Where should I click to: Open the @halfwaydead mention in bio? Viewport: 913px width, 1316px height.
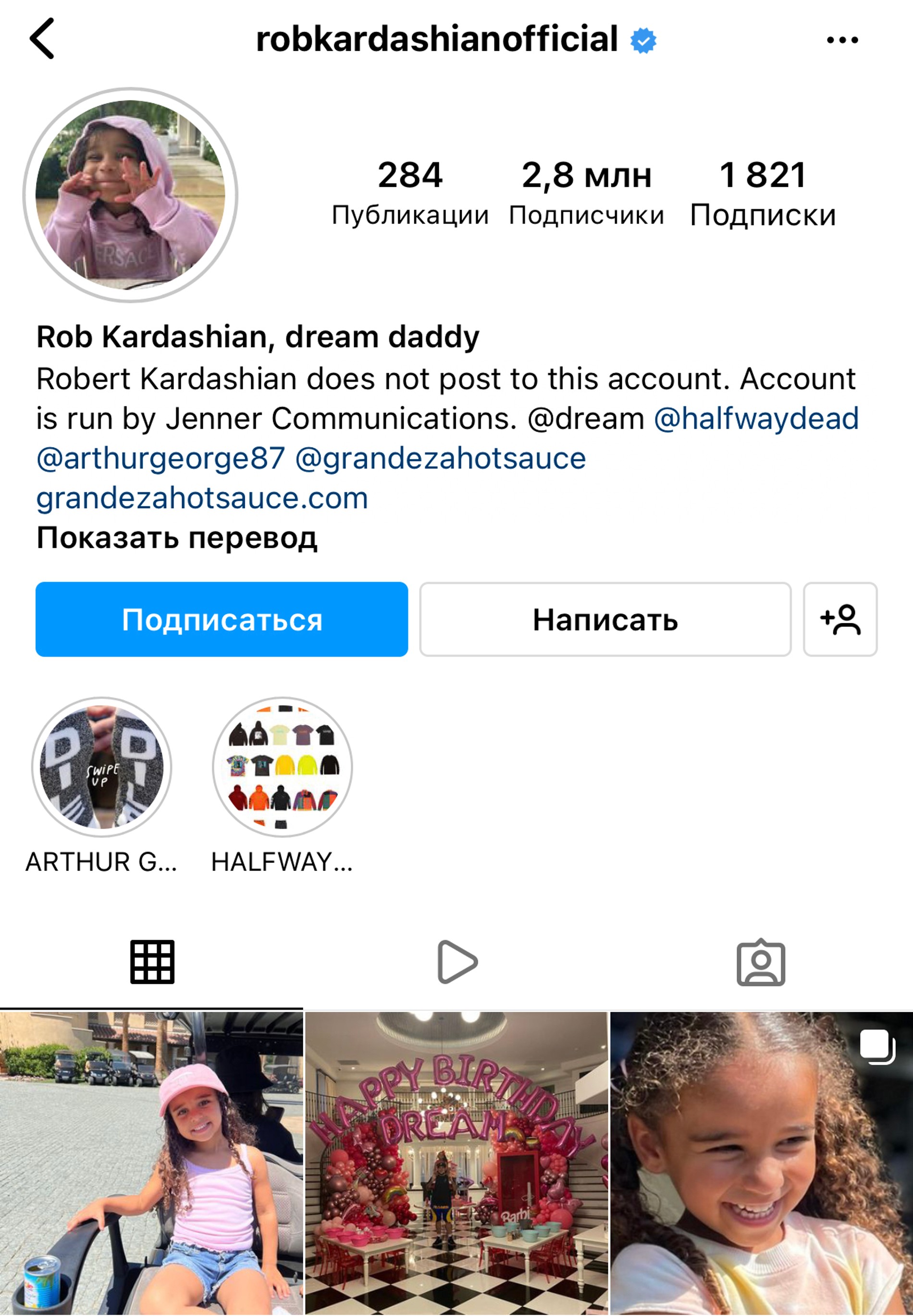(756, 418)
